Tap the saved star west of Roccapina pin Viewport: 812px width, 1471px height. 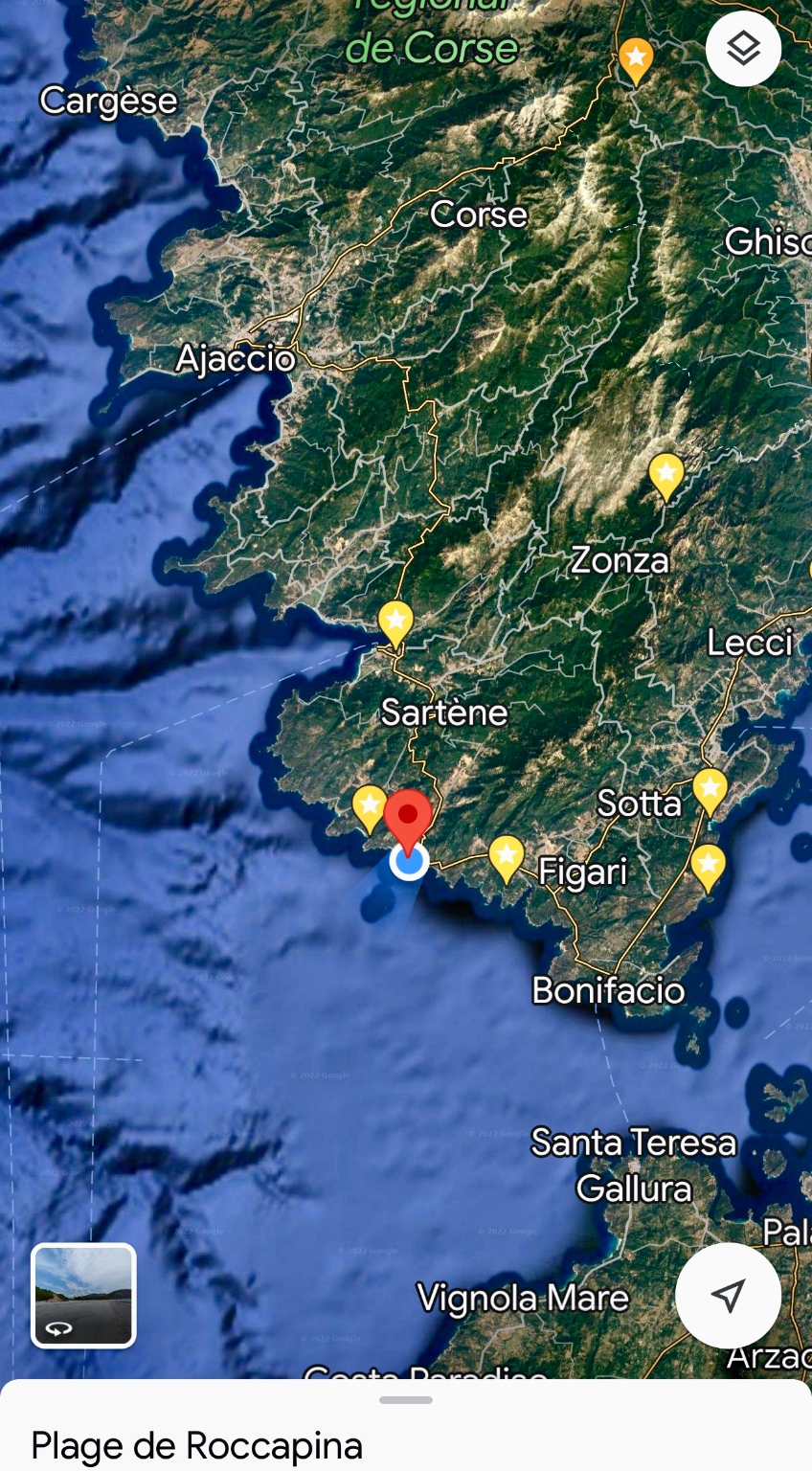(370, 806)
